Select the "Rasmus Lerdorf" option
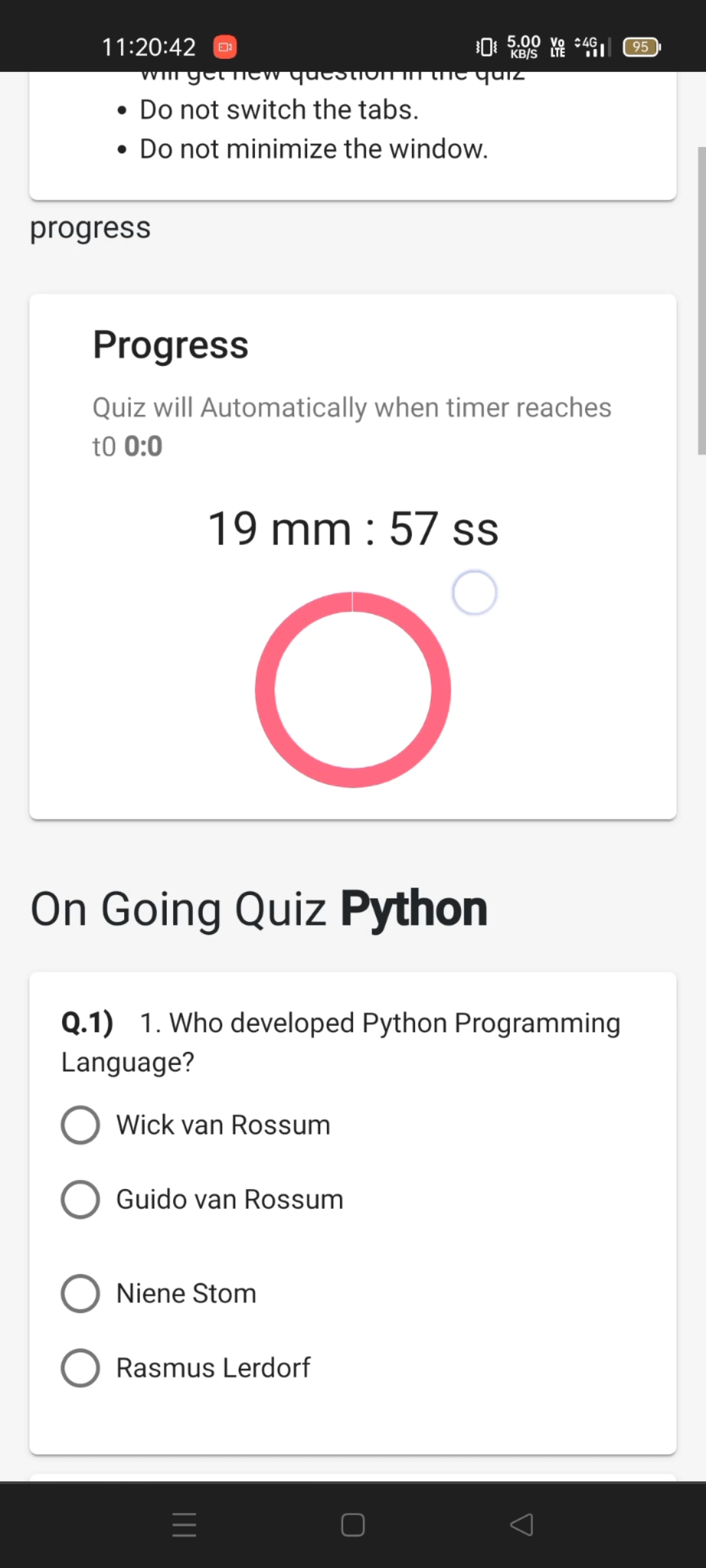Viewport: 706px width, 1568px height. pos(80,1367)
